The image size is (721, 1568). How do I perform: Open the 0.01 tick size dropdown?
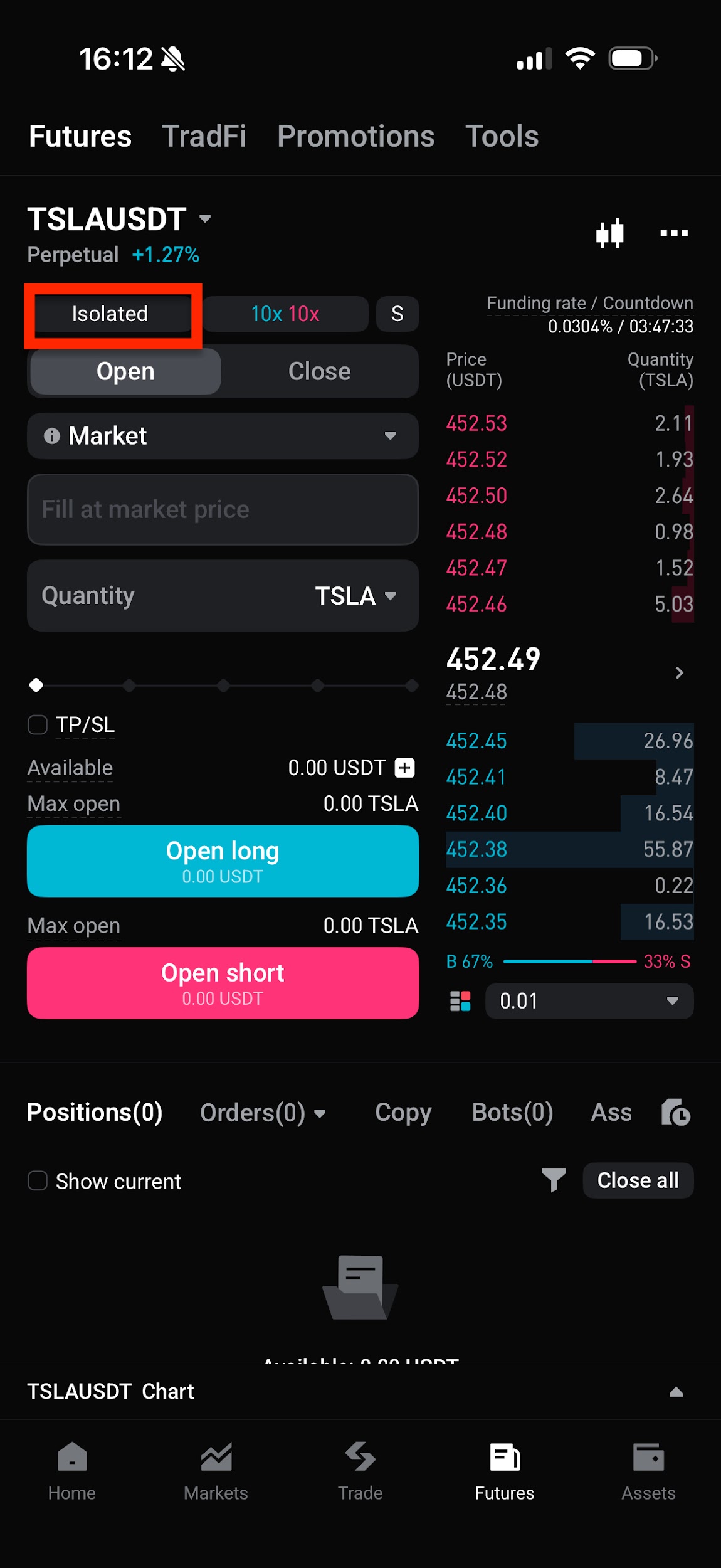click(589, 1002)
